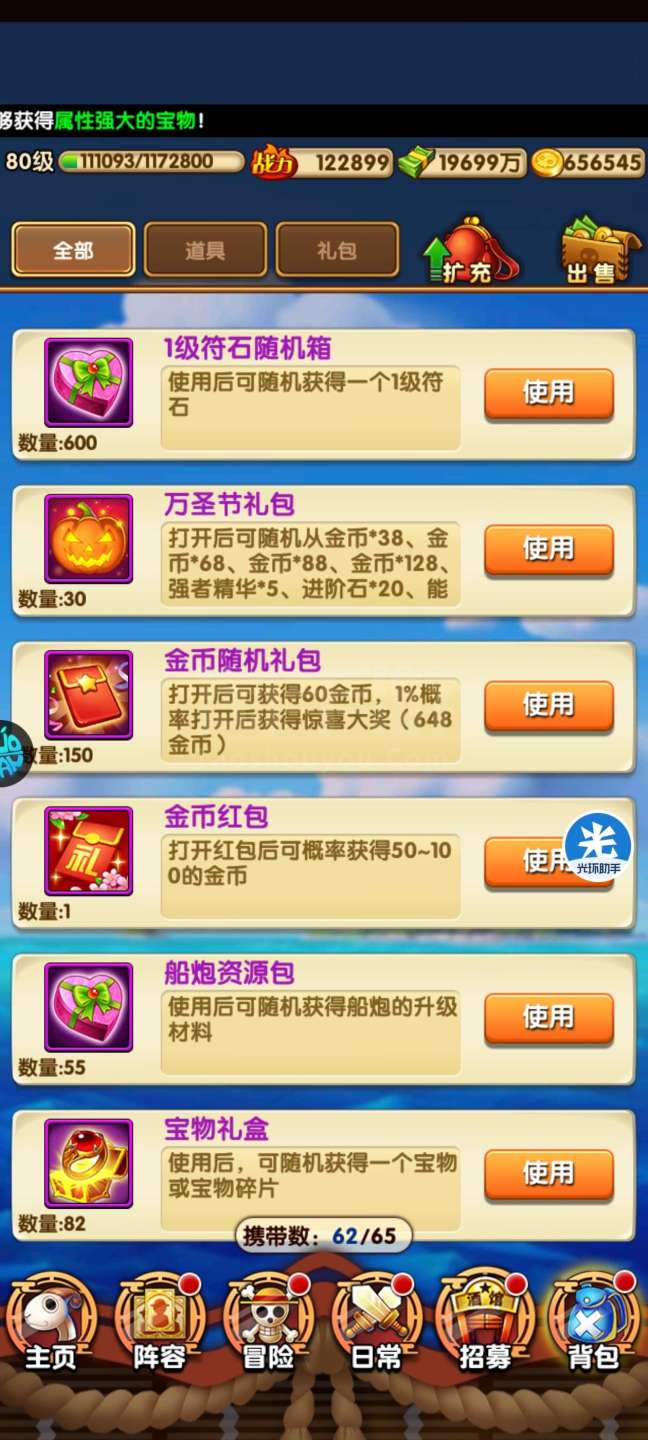The image size is (648, 1440).
Task: Use the 万圣节礼包 item
Action: pyautogui.click(x=549, y=549)
